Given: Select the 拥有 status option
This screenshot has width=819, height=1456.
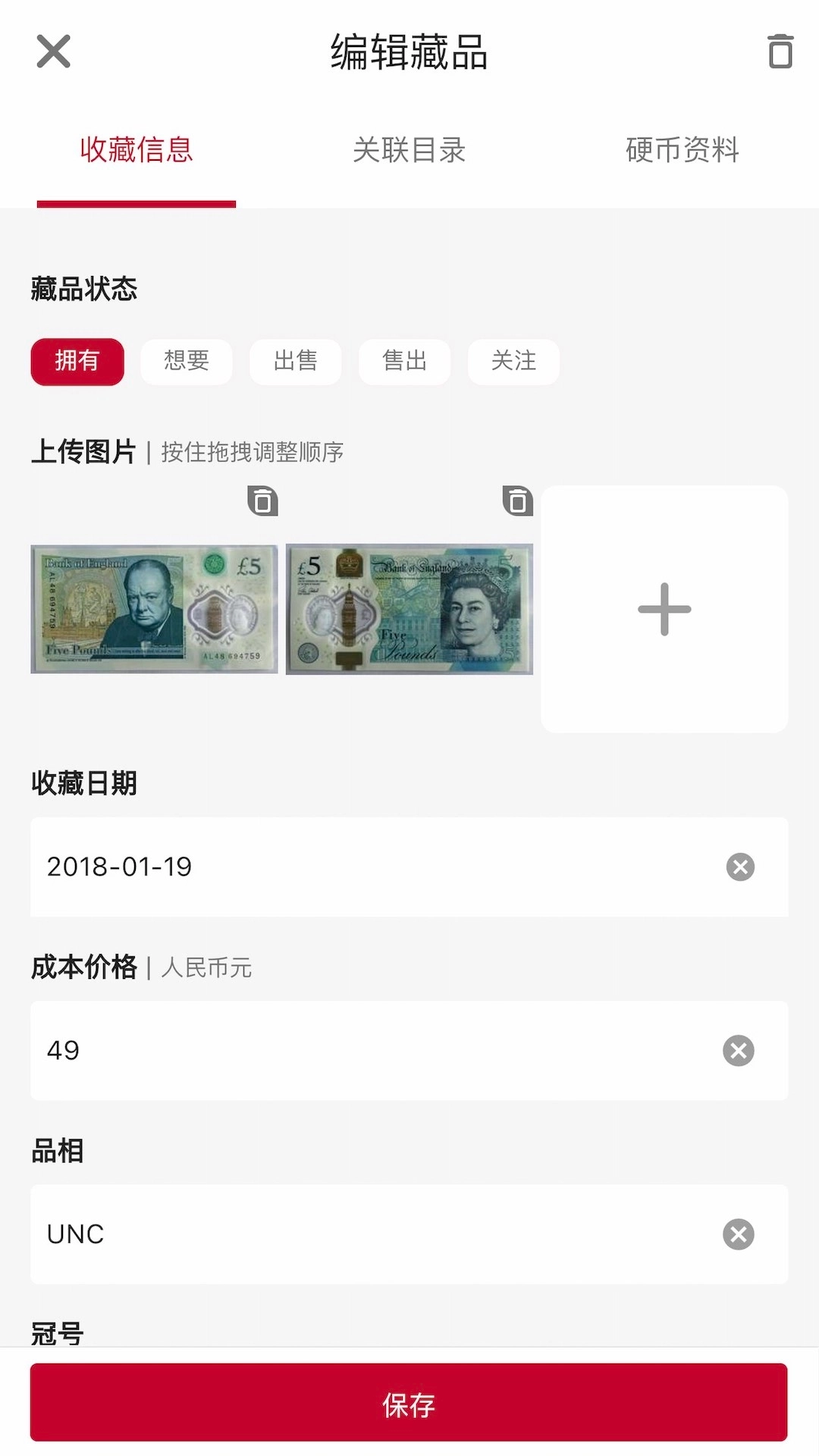Looking at the screenshot, I should (x=77, y=362).
